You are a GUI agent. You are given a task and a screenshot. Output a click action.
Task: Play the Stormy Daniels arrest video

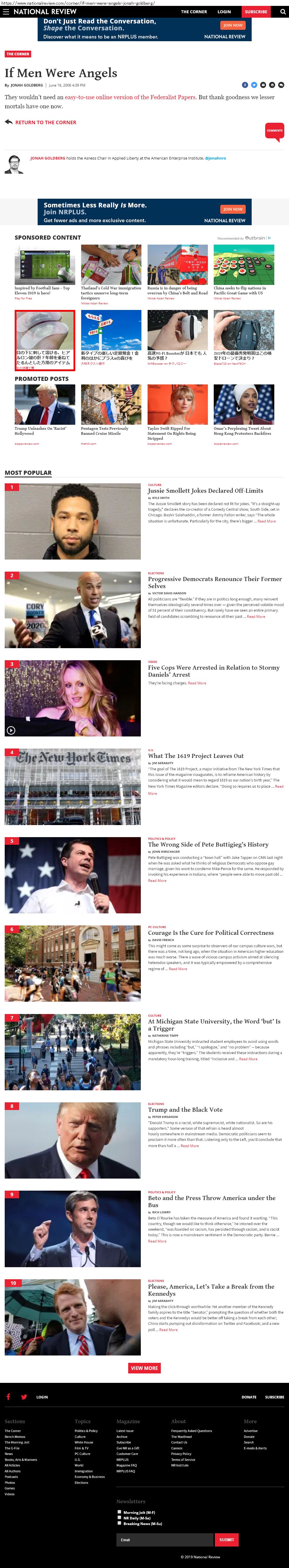point(11,730)
